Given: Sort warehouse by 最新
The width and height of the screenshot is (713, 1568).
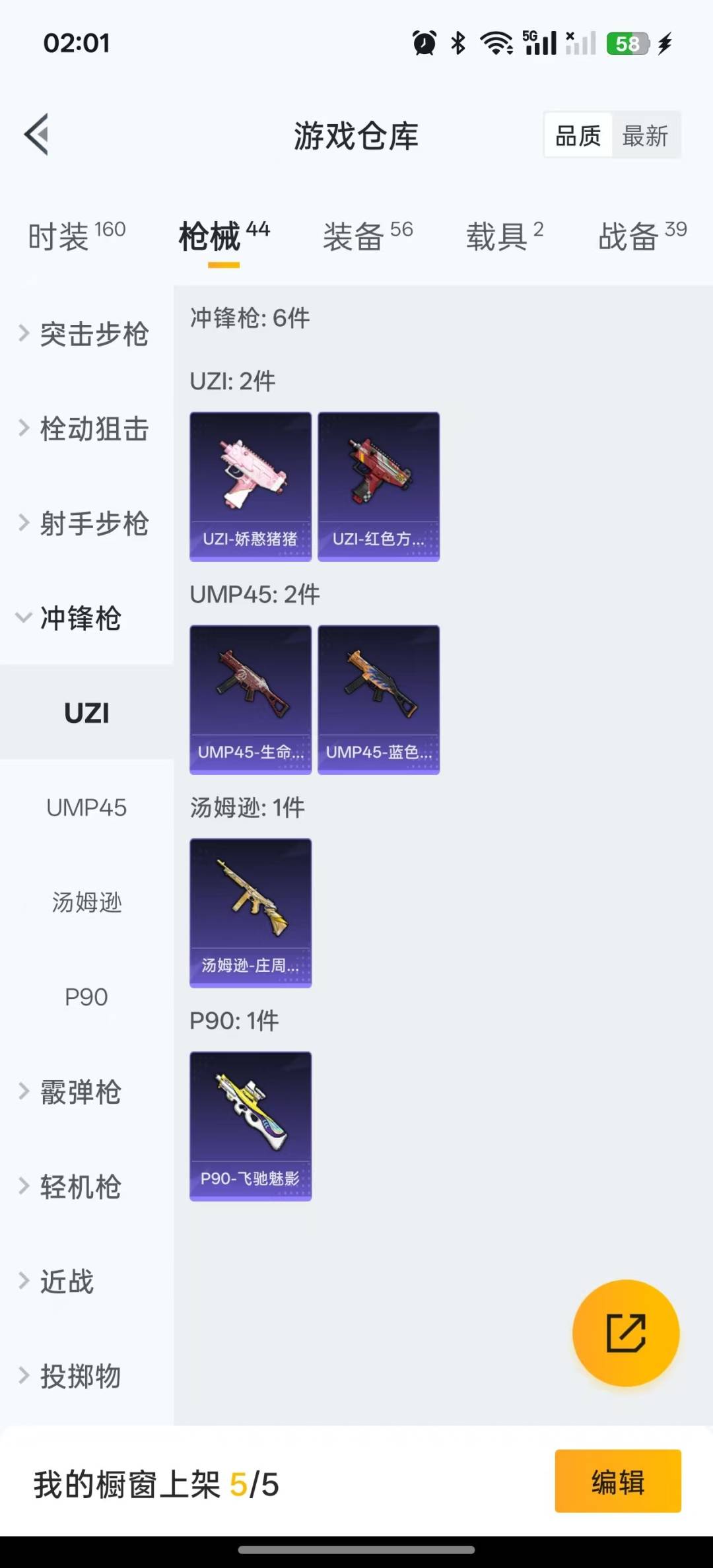Looking at the screenshot, I should click(645, 136).
